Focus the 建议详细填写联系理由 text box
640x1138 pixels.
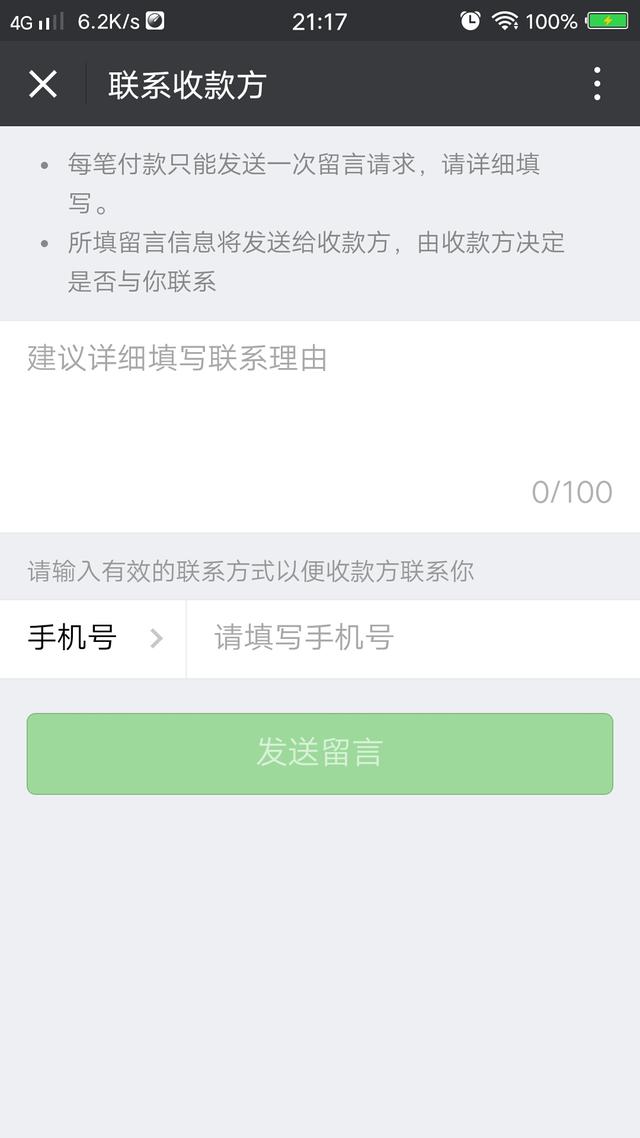(x=320, y=426)
